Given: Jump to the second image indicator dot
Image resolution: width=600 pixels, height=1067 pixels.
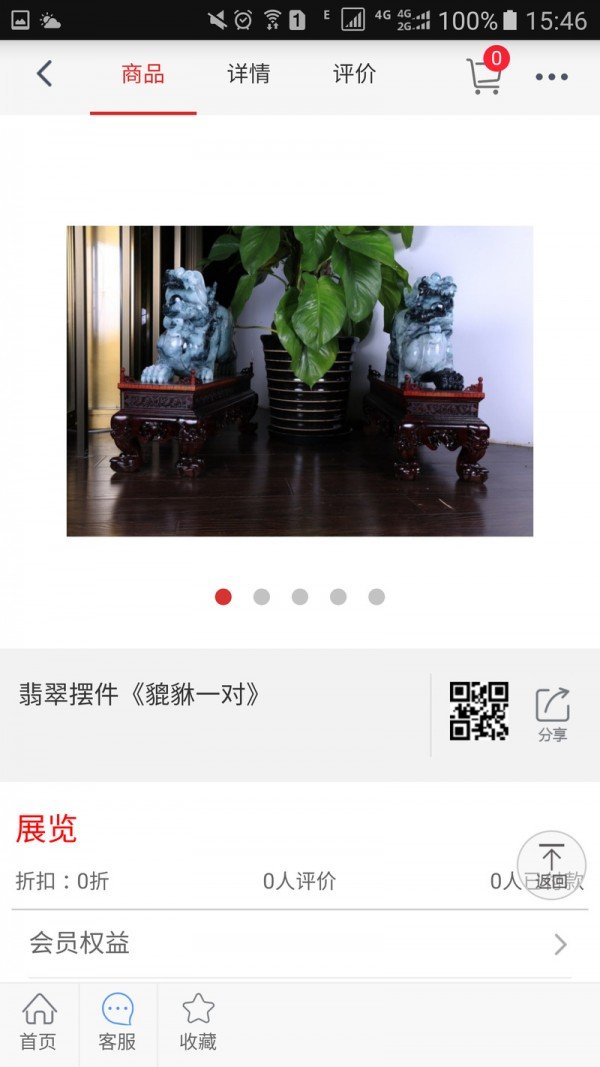Looking at the screenshot, I should pyautogui.click(x=262, y=597).
